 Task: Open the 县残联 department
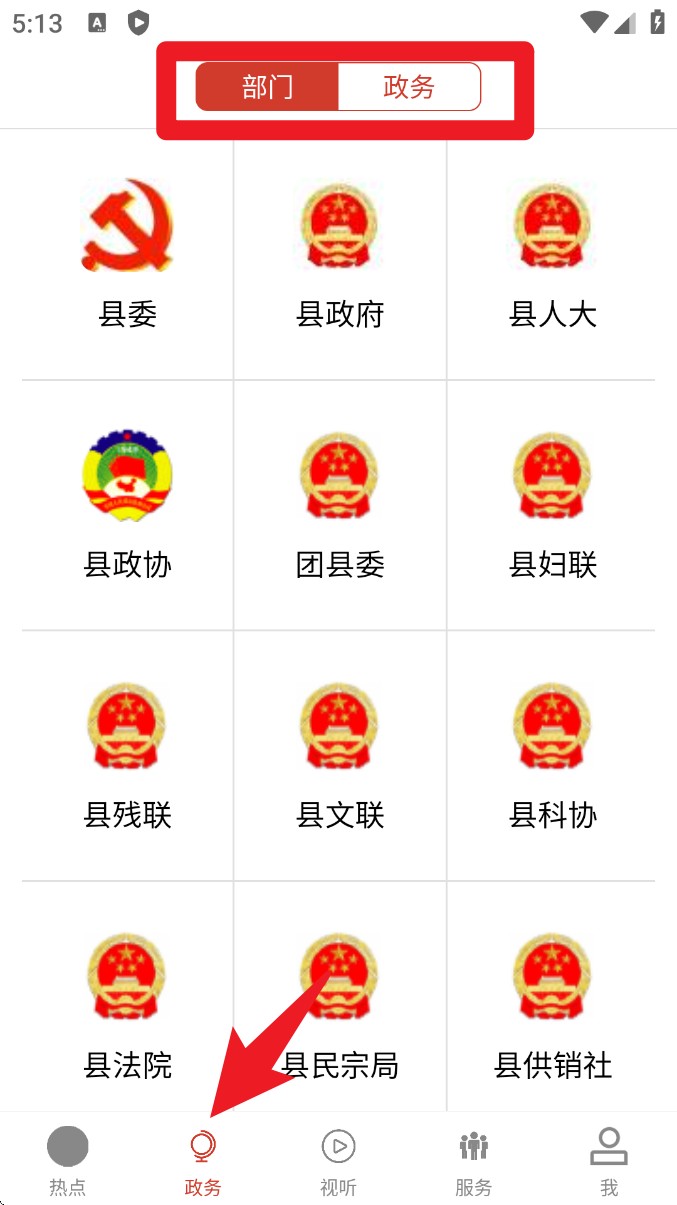click(127, 755)
